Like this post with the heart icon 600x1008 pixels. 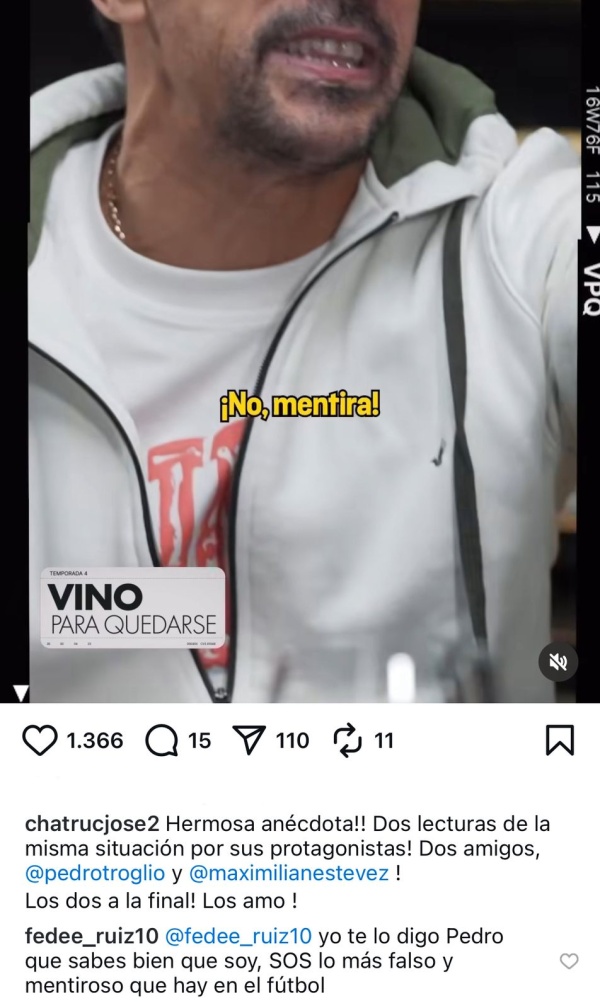point(39,741)
